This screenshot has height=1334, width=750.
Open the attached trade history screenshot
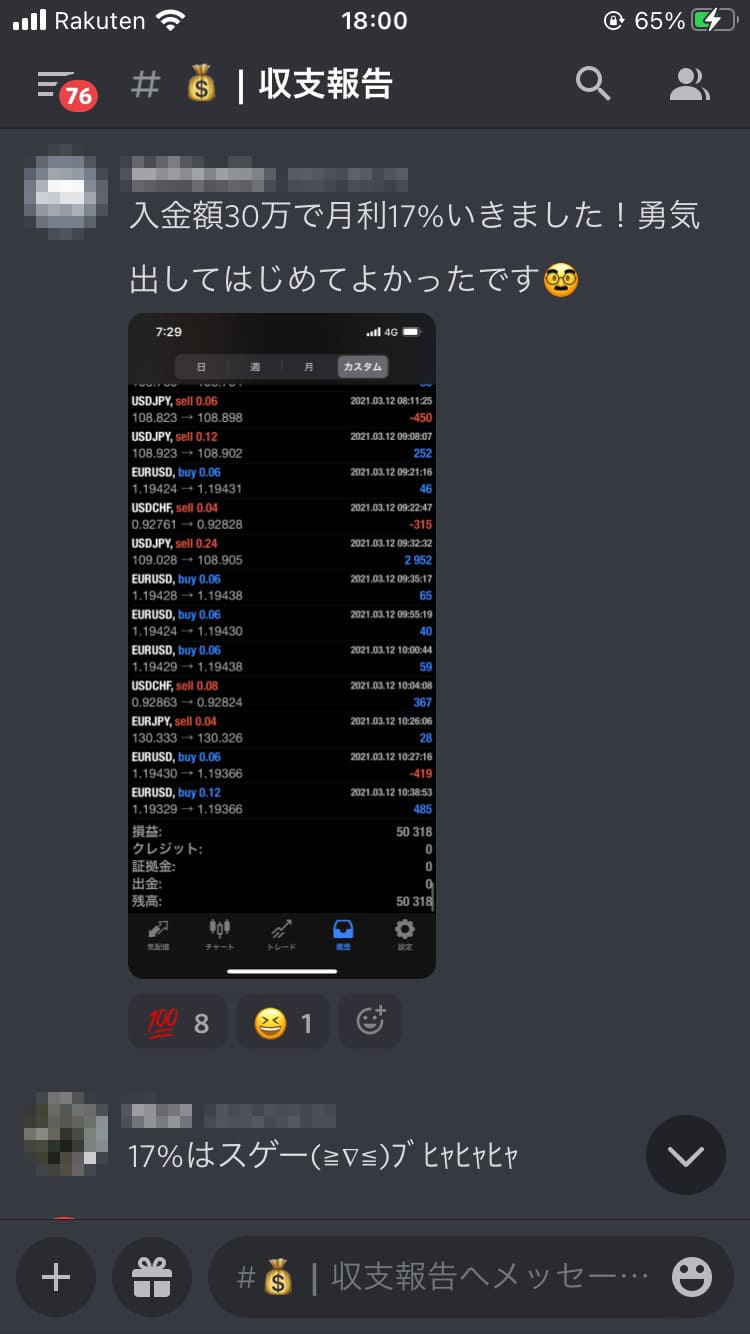(282, 645)
